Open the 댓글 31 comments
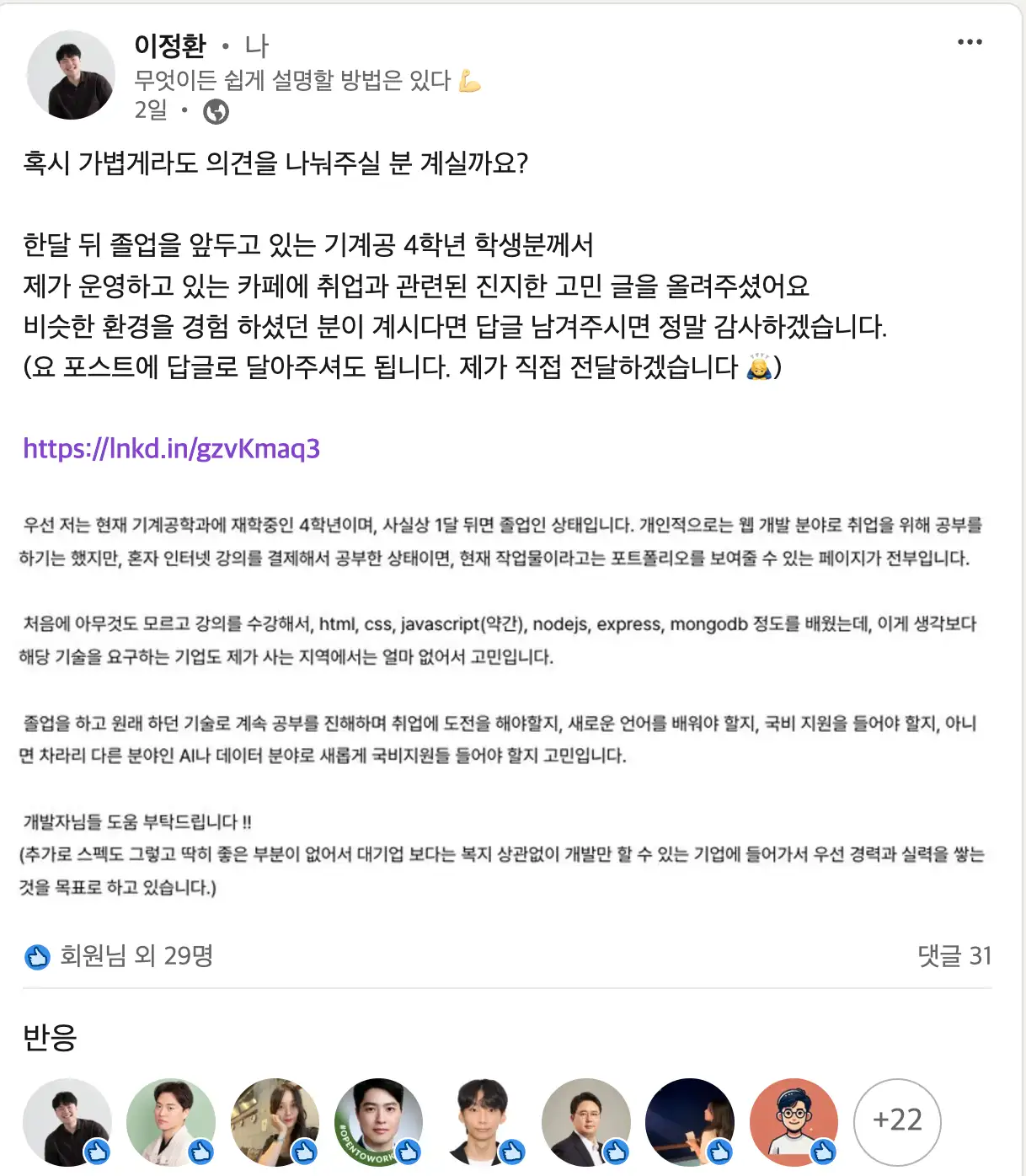 point(954,955)
